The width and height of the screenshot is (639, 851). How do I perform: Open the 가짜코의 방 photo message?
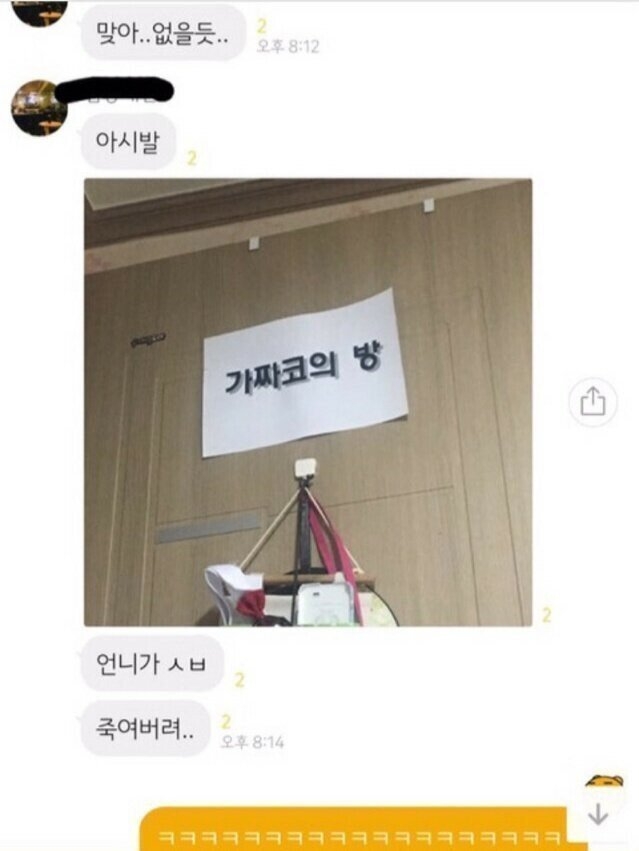pyautogui.click(x=308, y=402)
